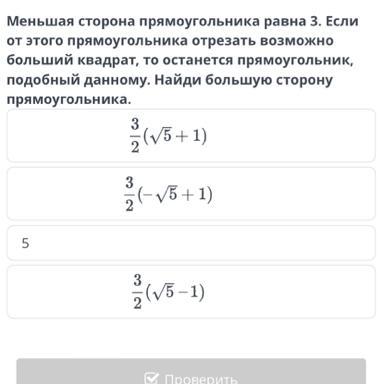This screenshot has height=384, width=383.
Task: Select answer 3/2(√5 − 1)
Action: tap(191, 292)
